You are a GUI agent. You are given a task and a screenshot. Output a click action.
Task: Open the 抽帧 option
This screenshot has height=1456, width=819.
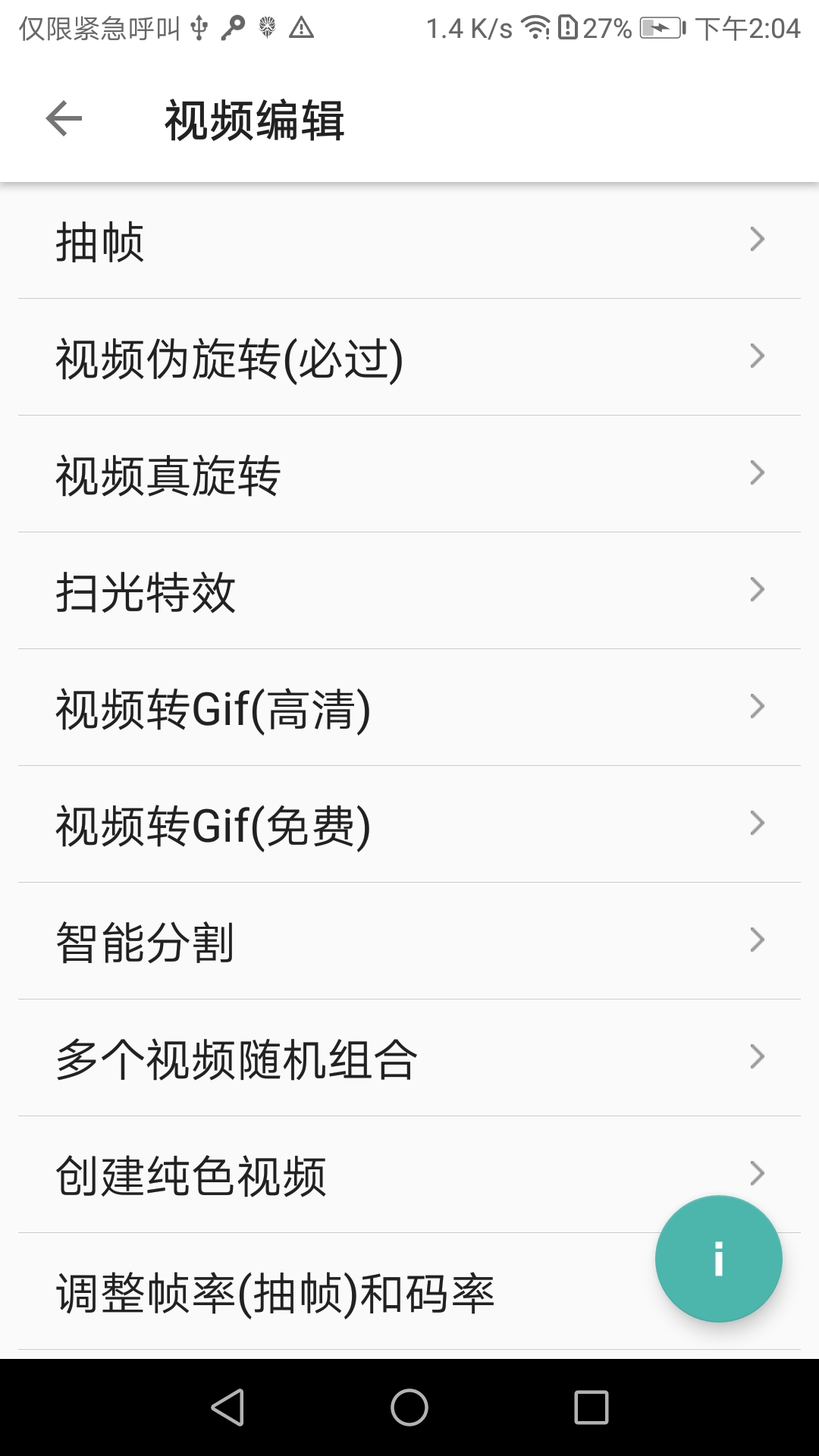(409, 241)
